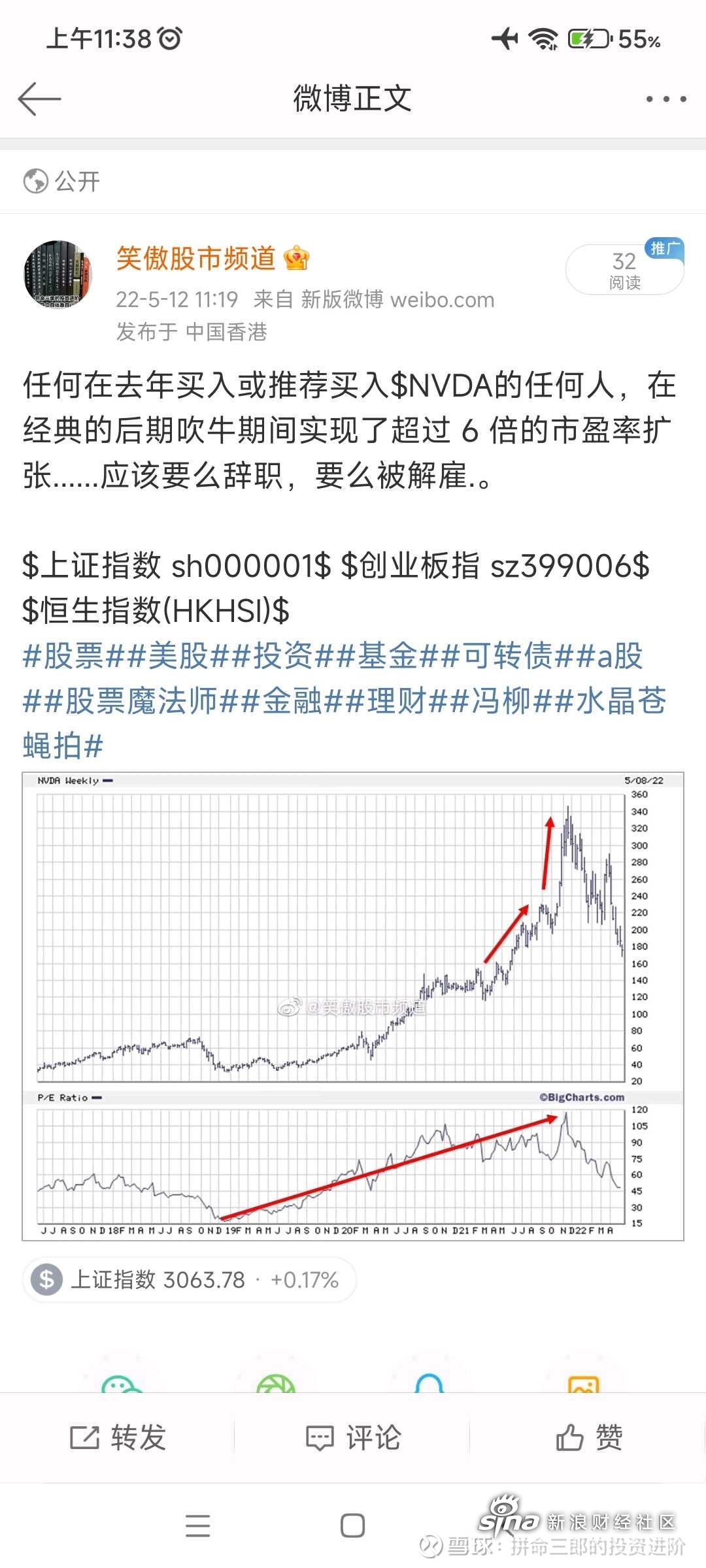Image resolution: width=706 pixels, height=1568 pixels.
Task: View the NVDA weekly chart image
Action: [353, 1006]
